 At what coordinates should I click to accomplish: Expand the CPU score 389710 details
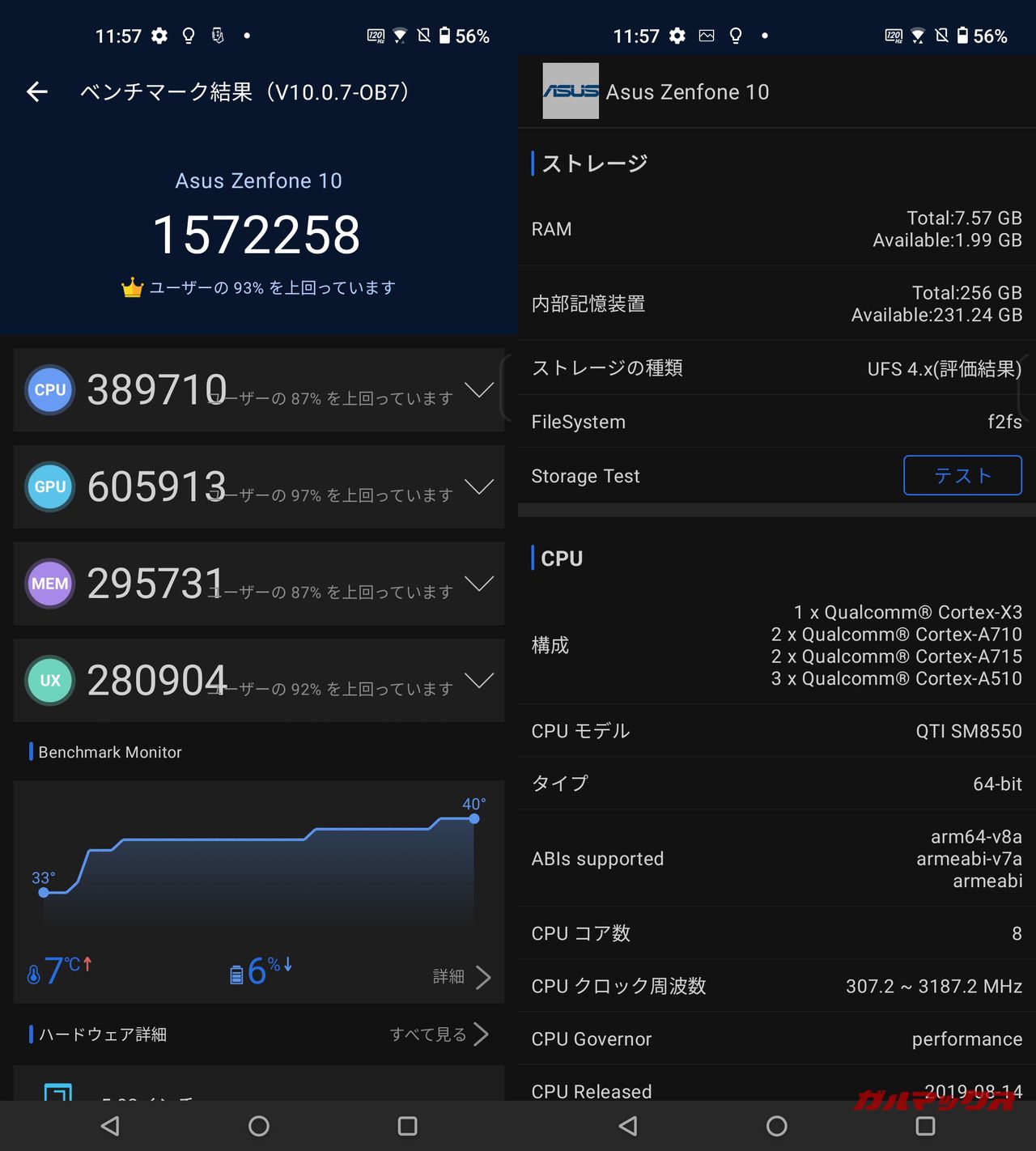point(479,390)
